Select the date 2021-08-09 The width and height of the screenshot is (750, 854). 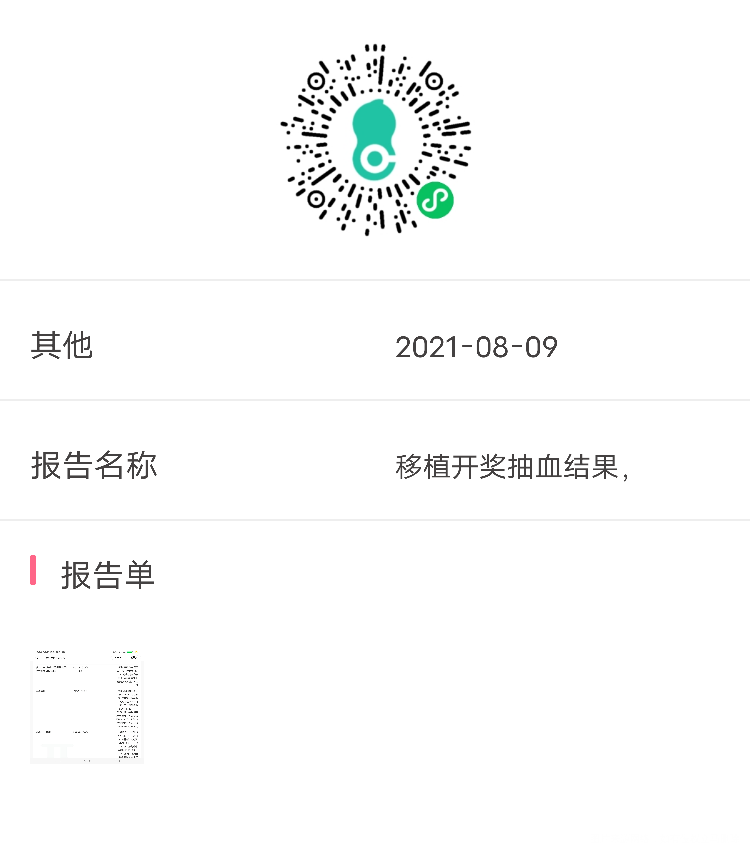(x=477, y=346)
